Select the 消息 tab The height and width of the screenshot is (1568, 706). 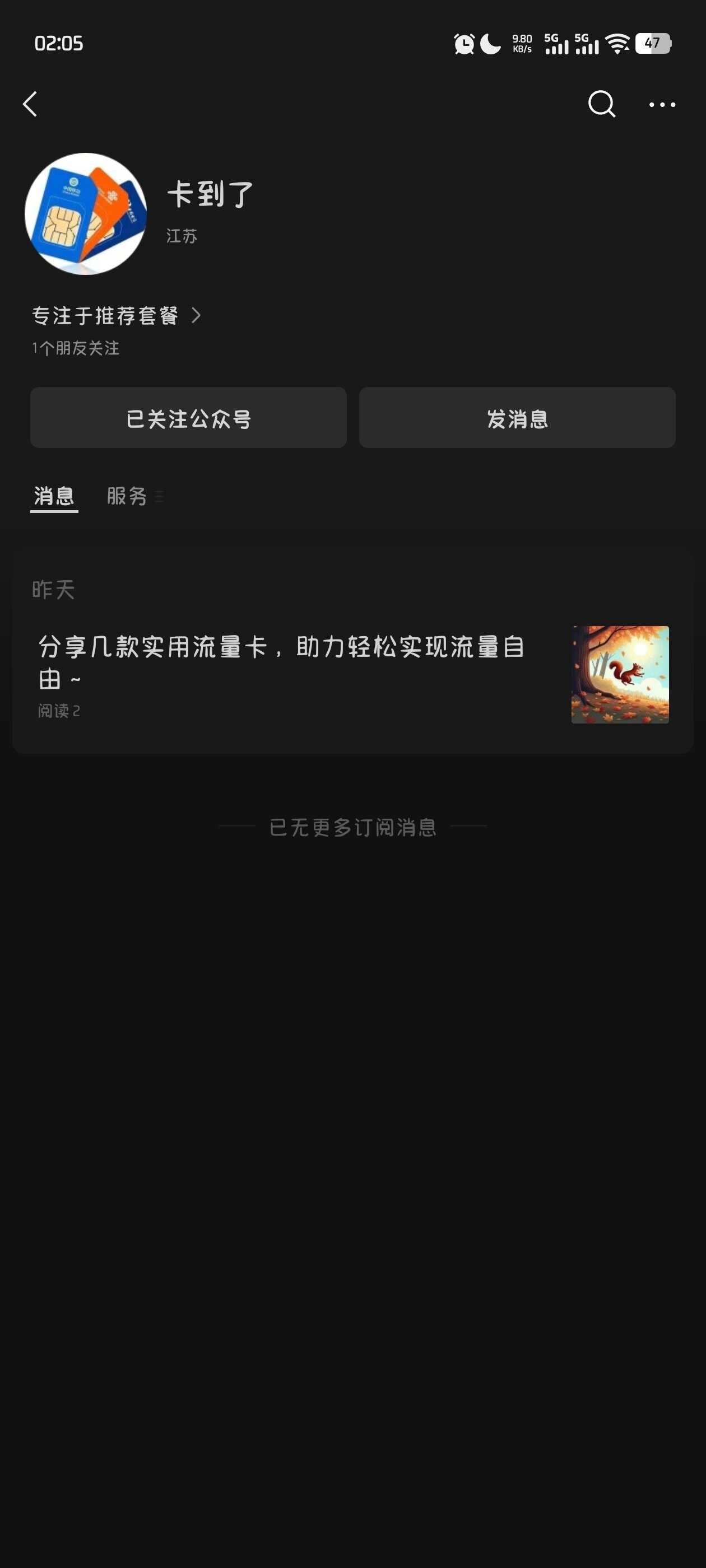coord(54,496)
